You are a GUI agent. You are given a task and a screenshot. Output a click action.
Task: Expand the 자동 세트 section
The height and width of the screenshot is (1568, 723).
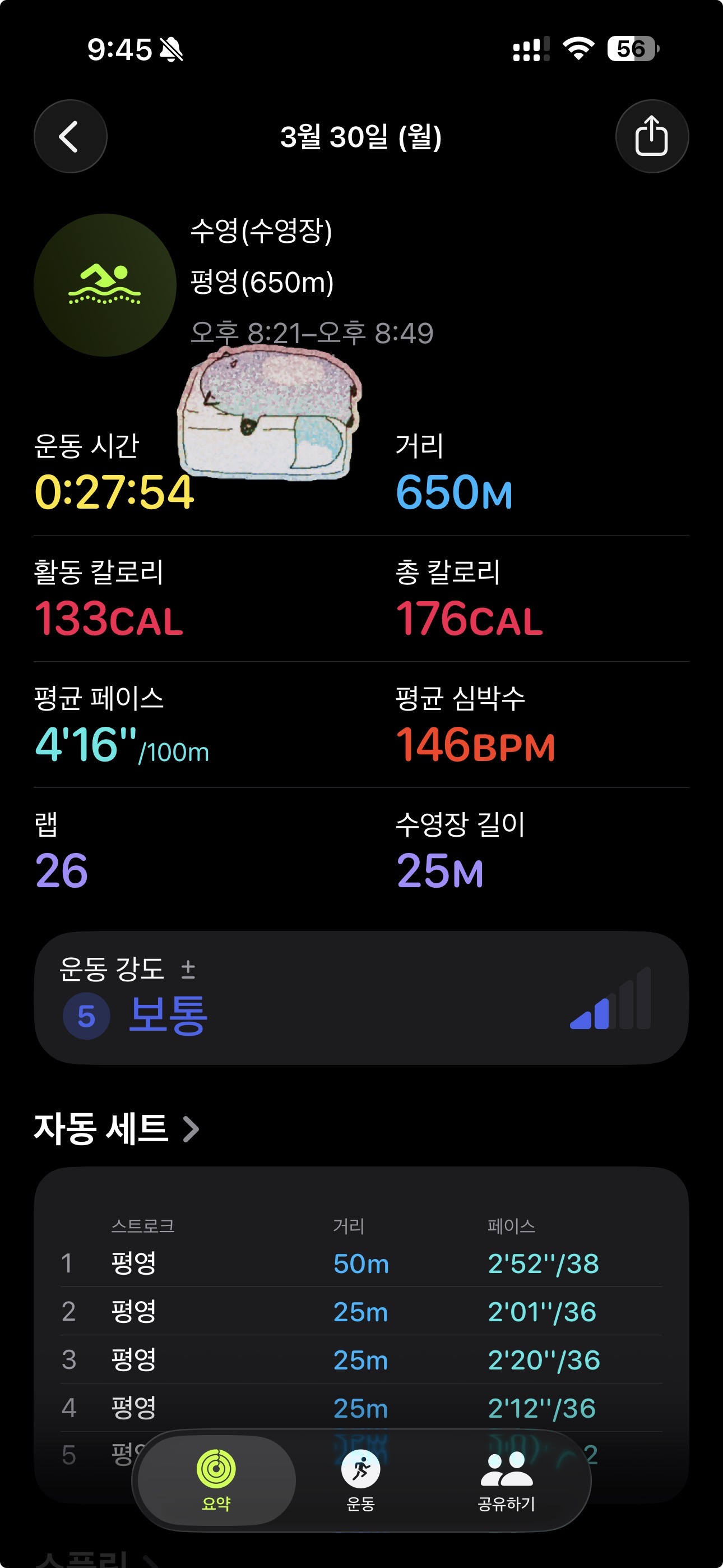(x=117, y=1129)
